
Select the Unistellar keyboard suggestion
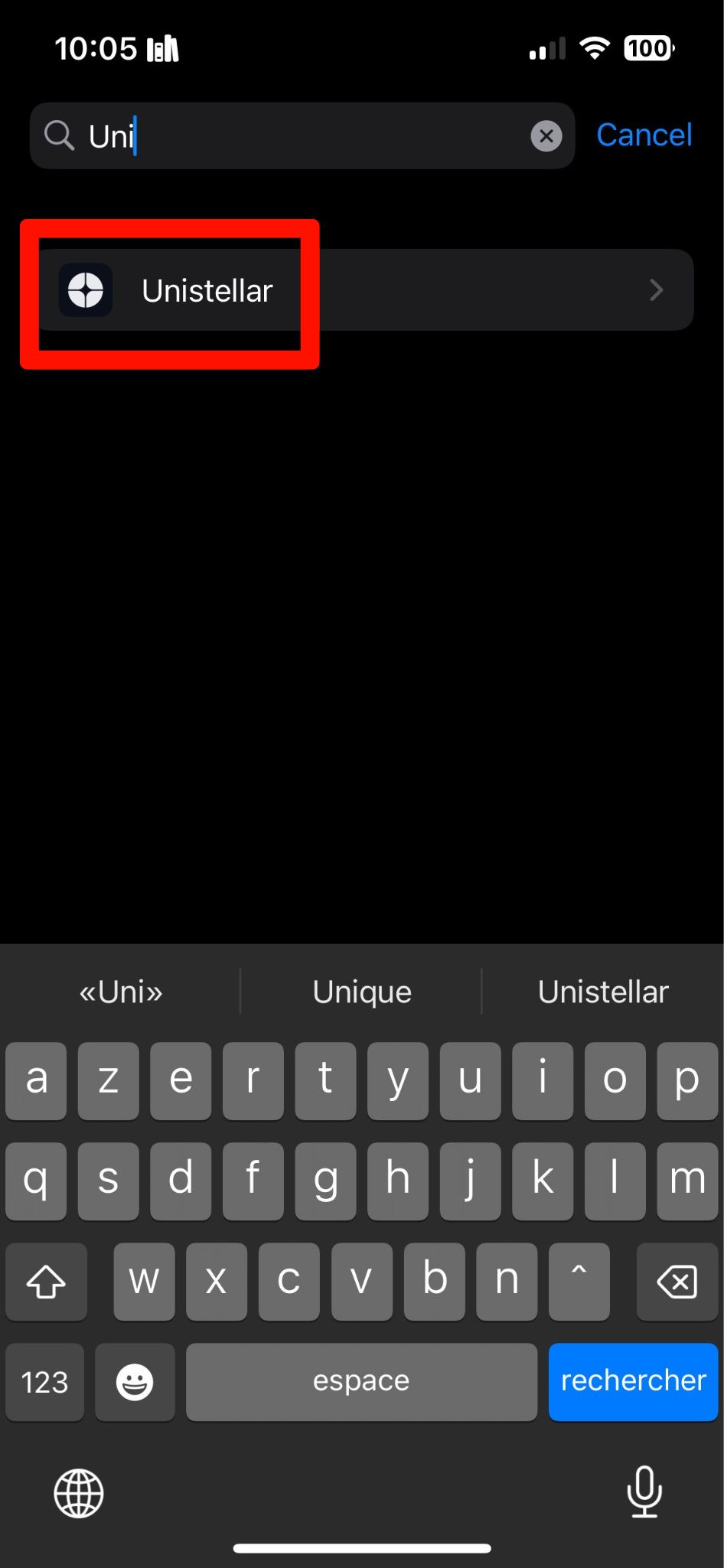click(603, 991)
